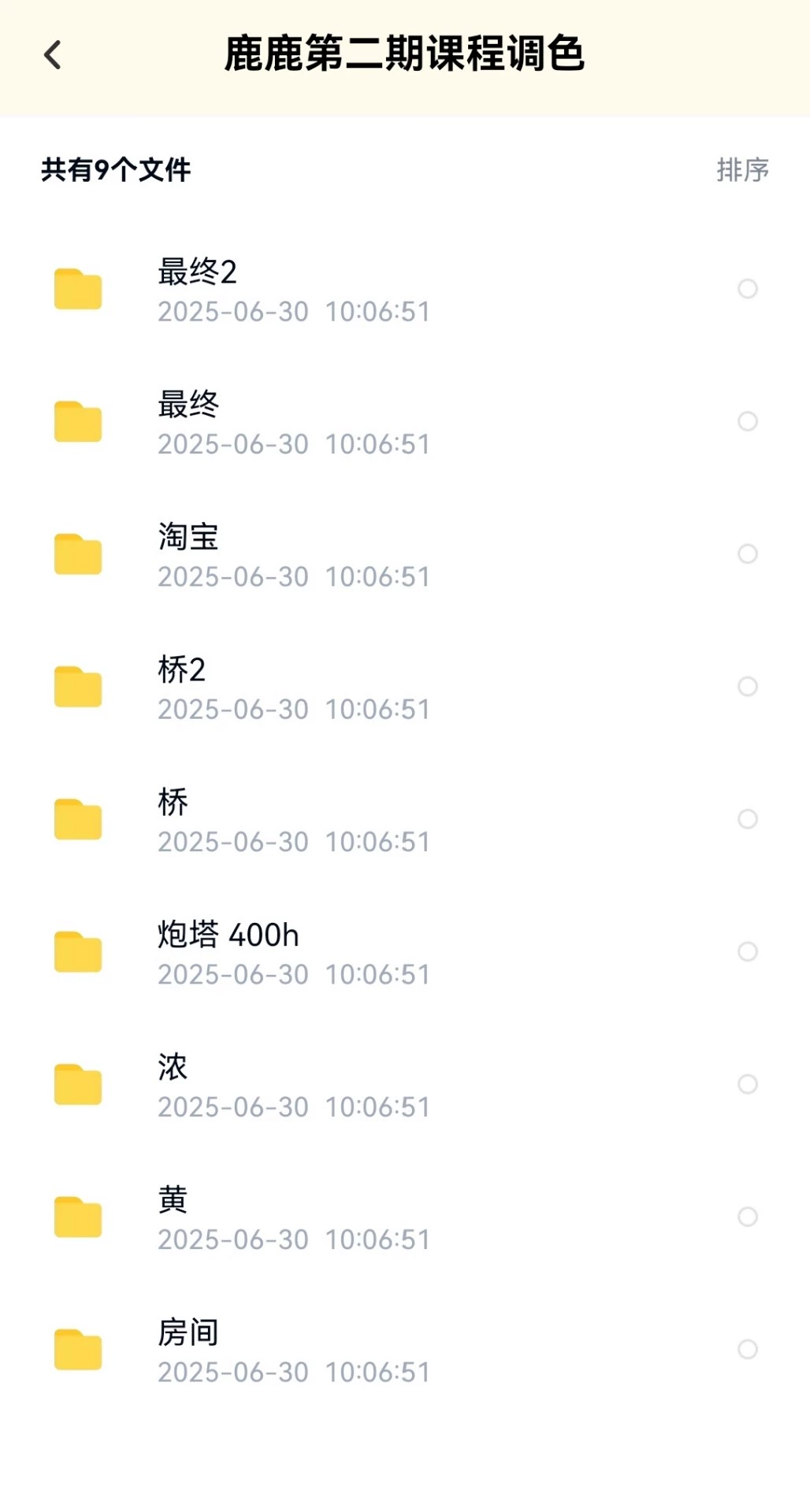Select the 最终 folder's circle
This screenshot has height=1512, width=810.
[x=748, y=421]
